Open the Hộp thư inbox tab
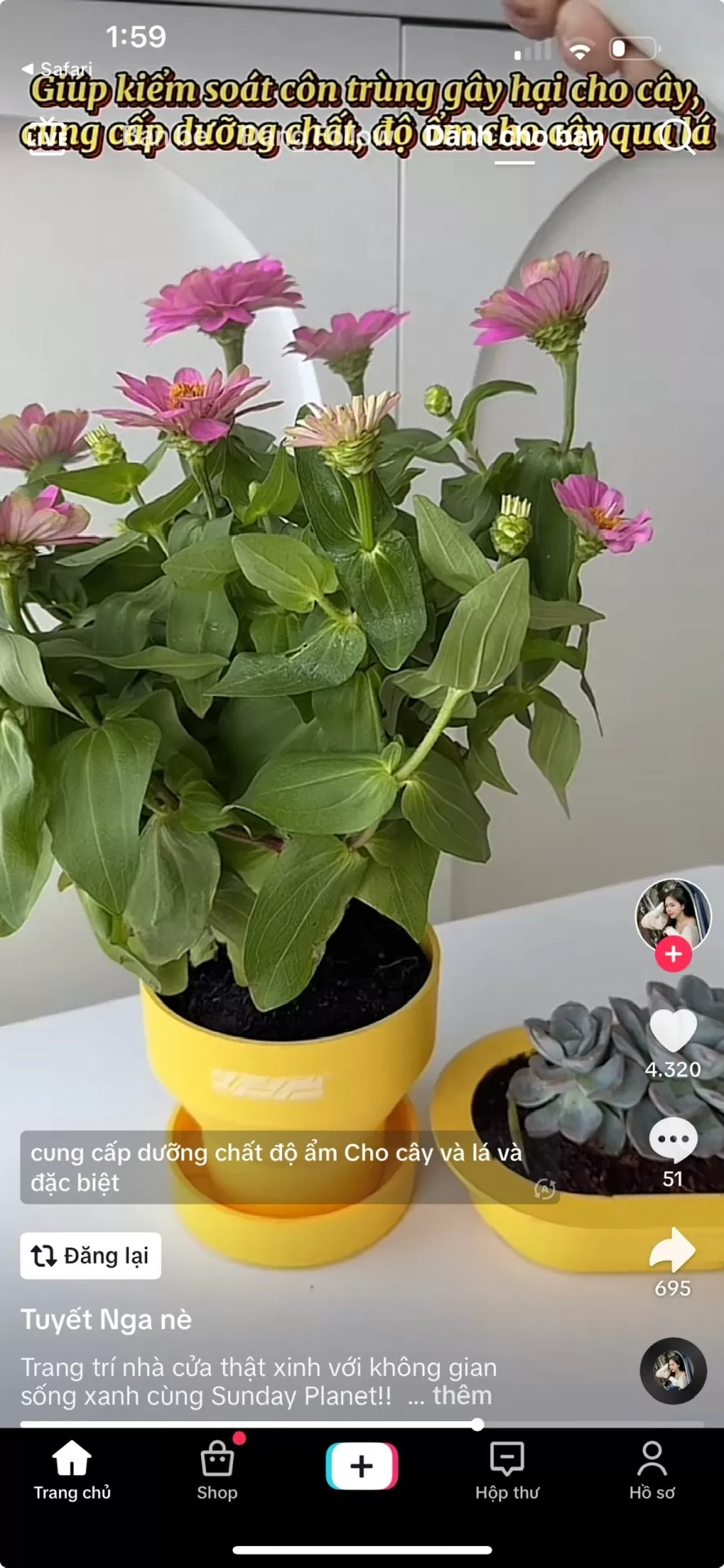Image resolution: width=724 pixels, height=1568 pixels. point(507,1470)
